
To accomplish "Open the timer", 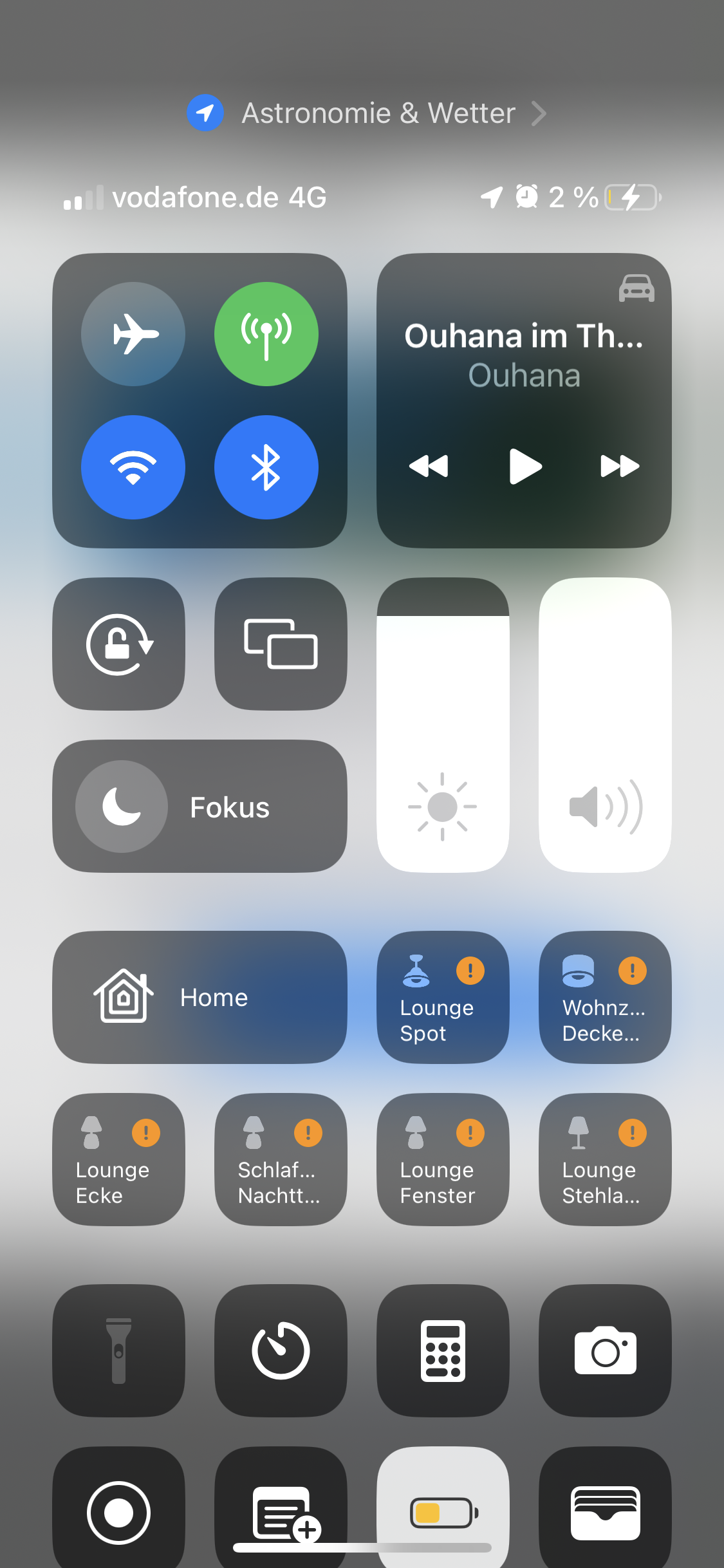I will pyautogui.click(x=281, y=1350).
